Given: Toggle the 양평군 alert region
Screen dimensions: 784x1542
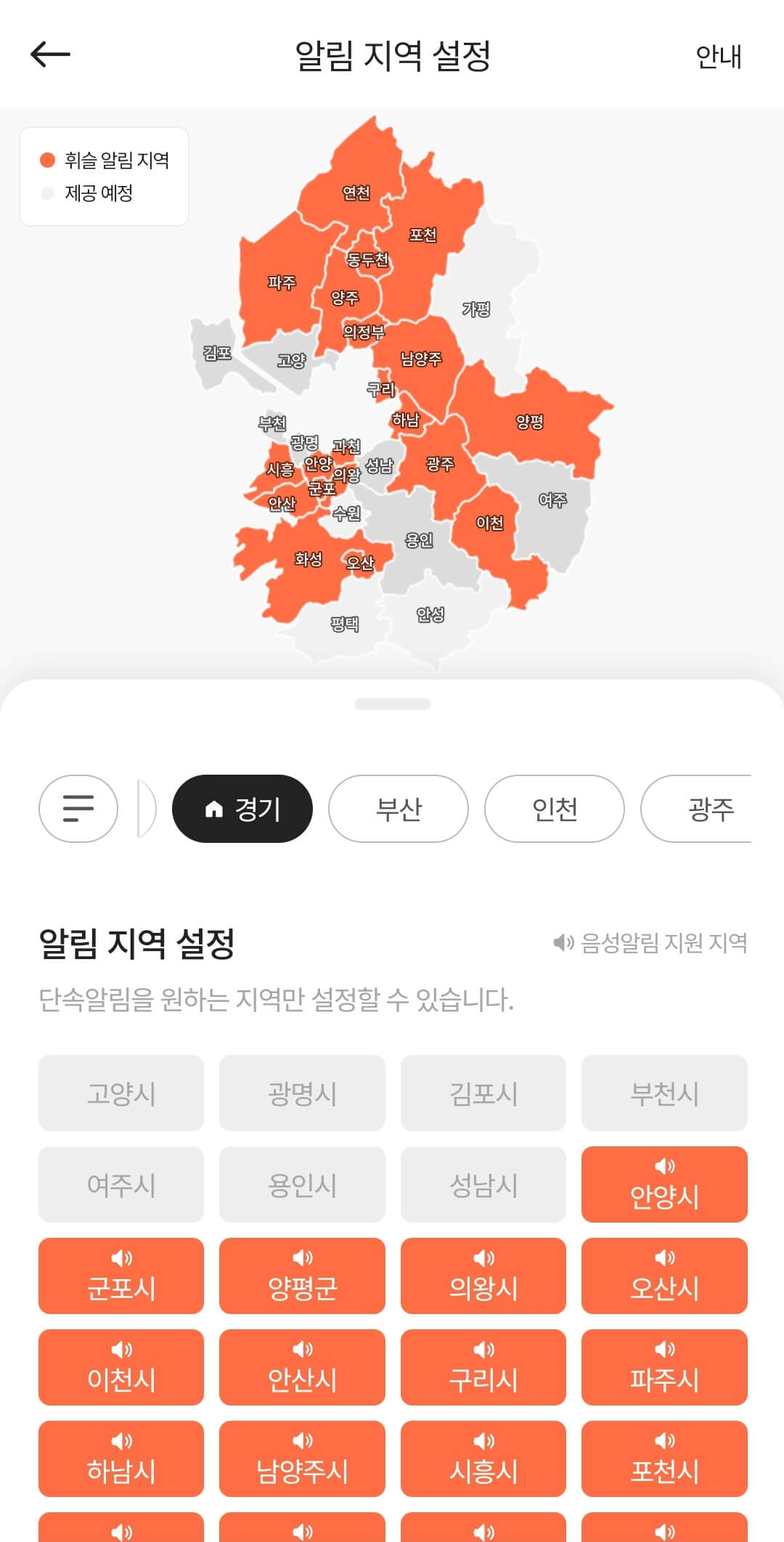Looking at the screenshot, I should point(301,1276).
